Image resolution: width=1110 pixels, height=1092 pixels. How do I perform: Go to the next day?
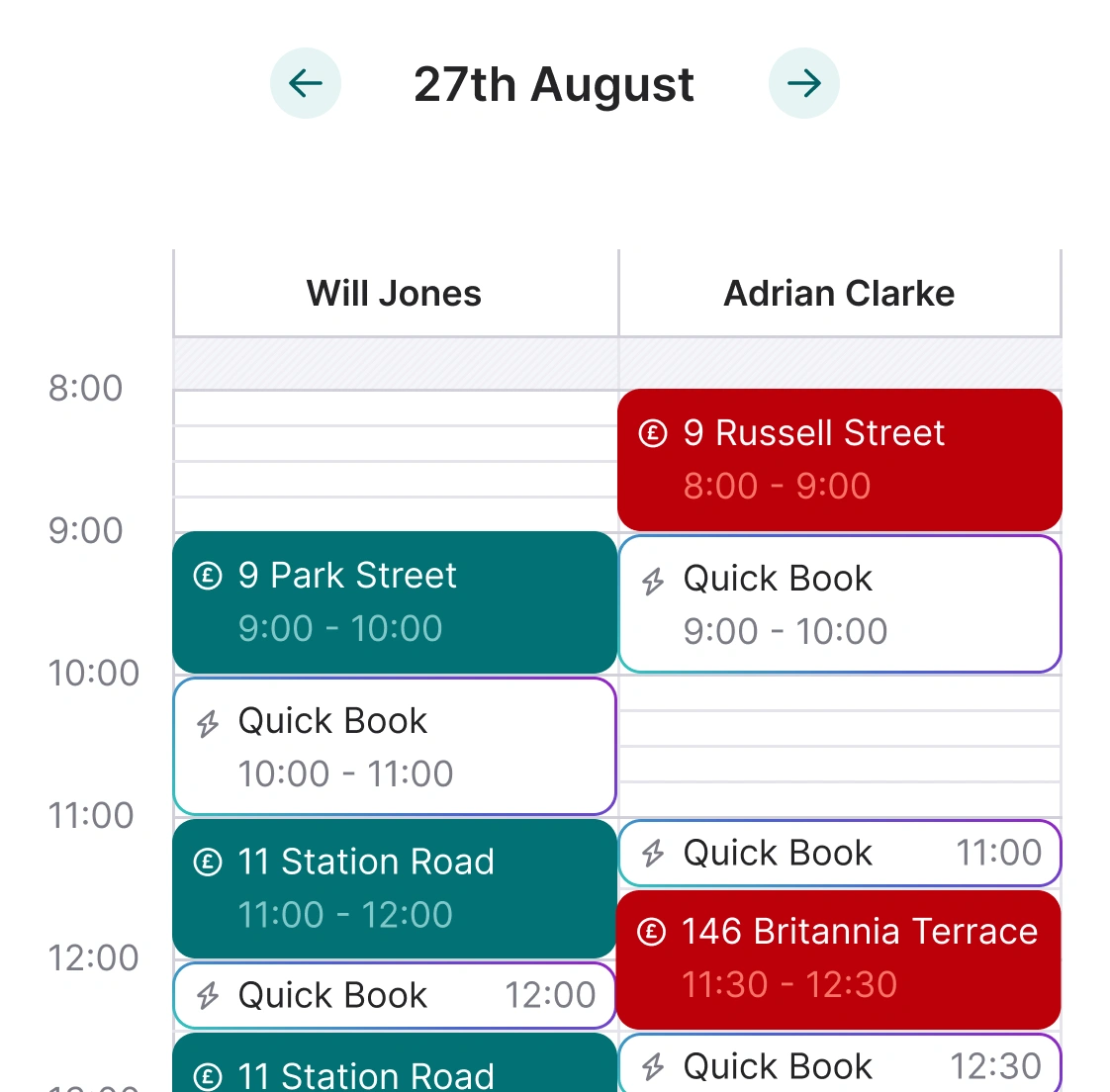pos(803,83)
